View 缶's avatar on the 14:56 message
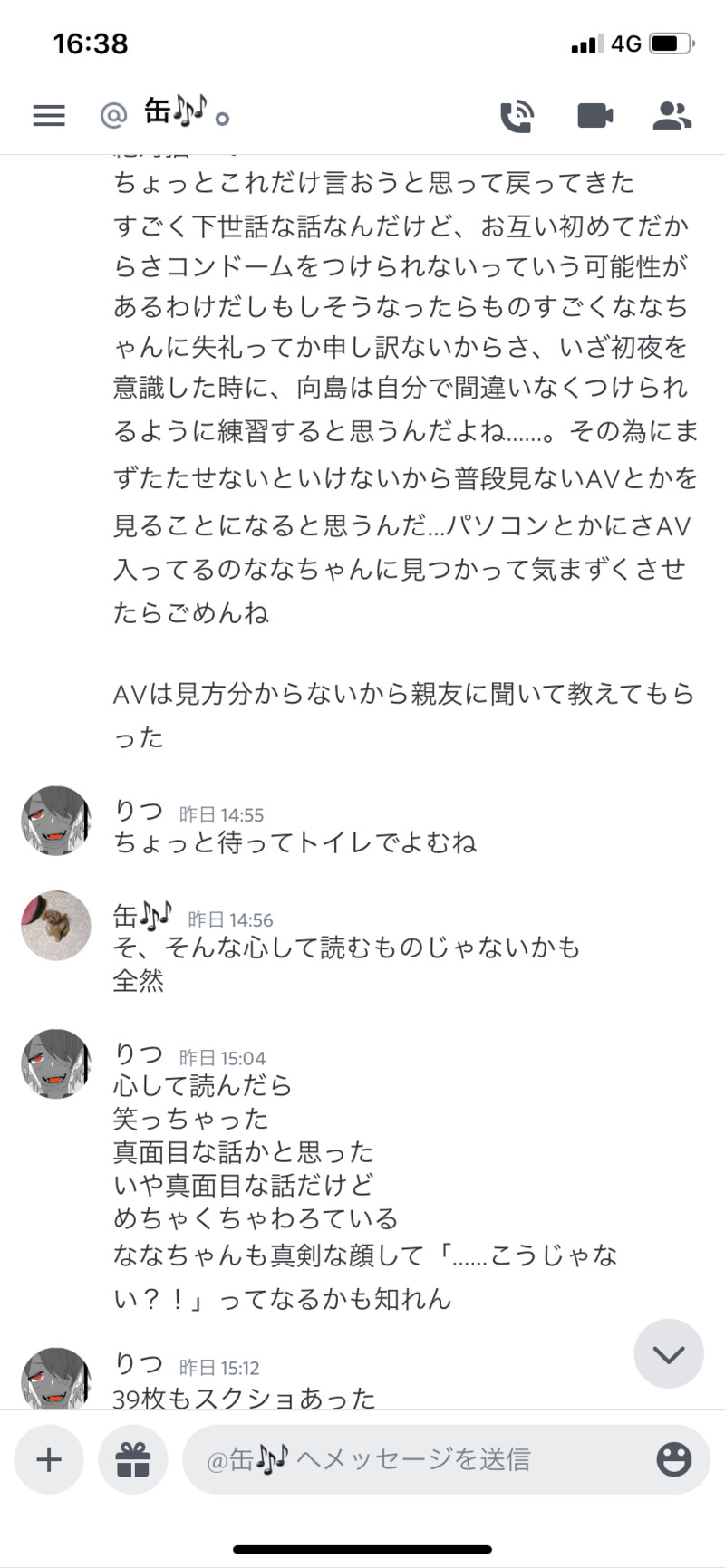The width and height of the screenshot is (725, 1568). 56,925
